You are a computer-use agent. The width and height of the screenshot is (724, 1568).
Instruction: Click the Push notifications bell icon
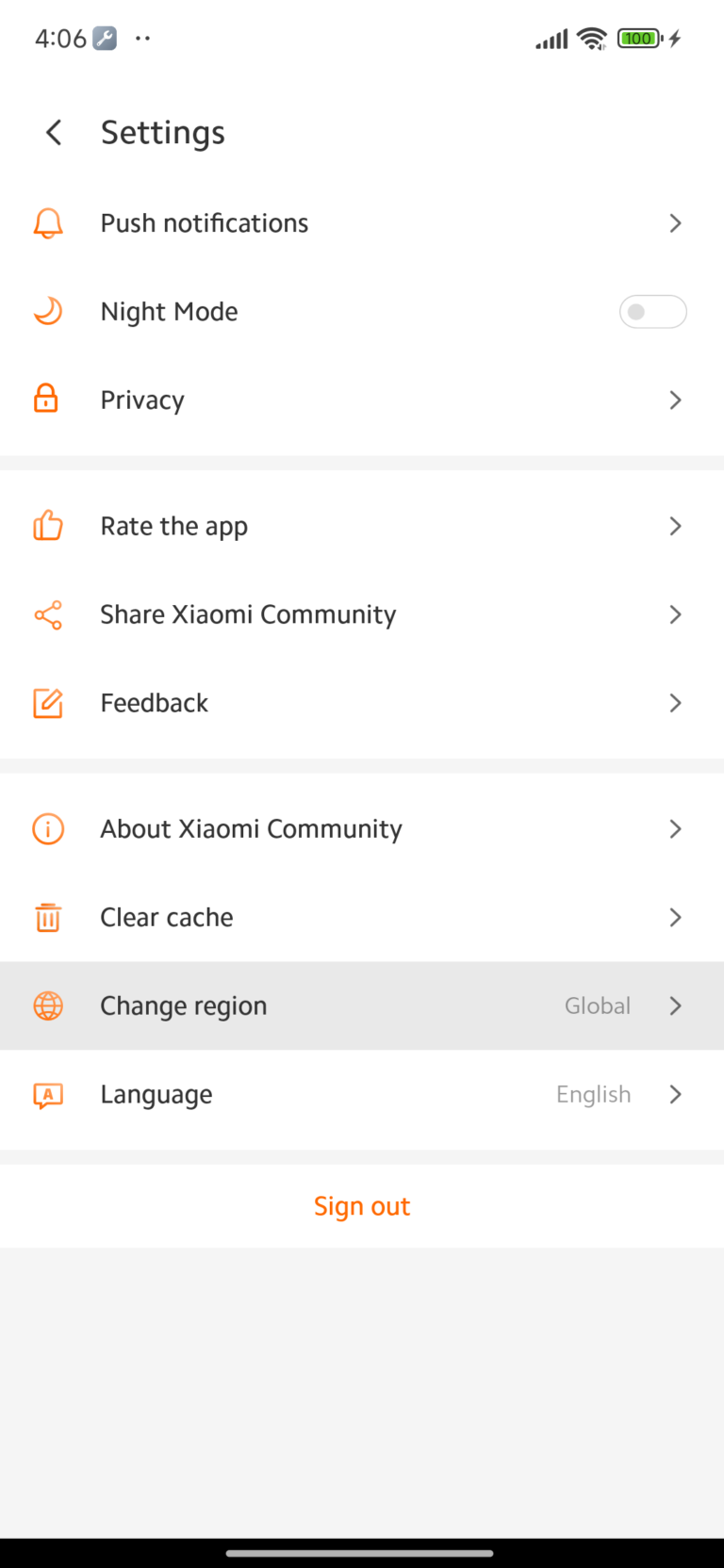(x=47, y=223)
